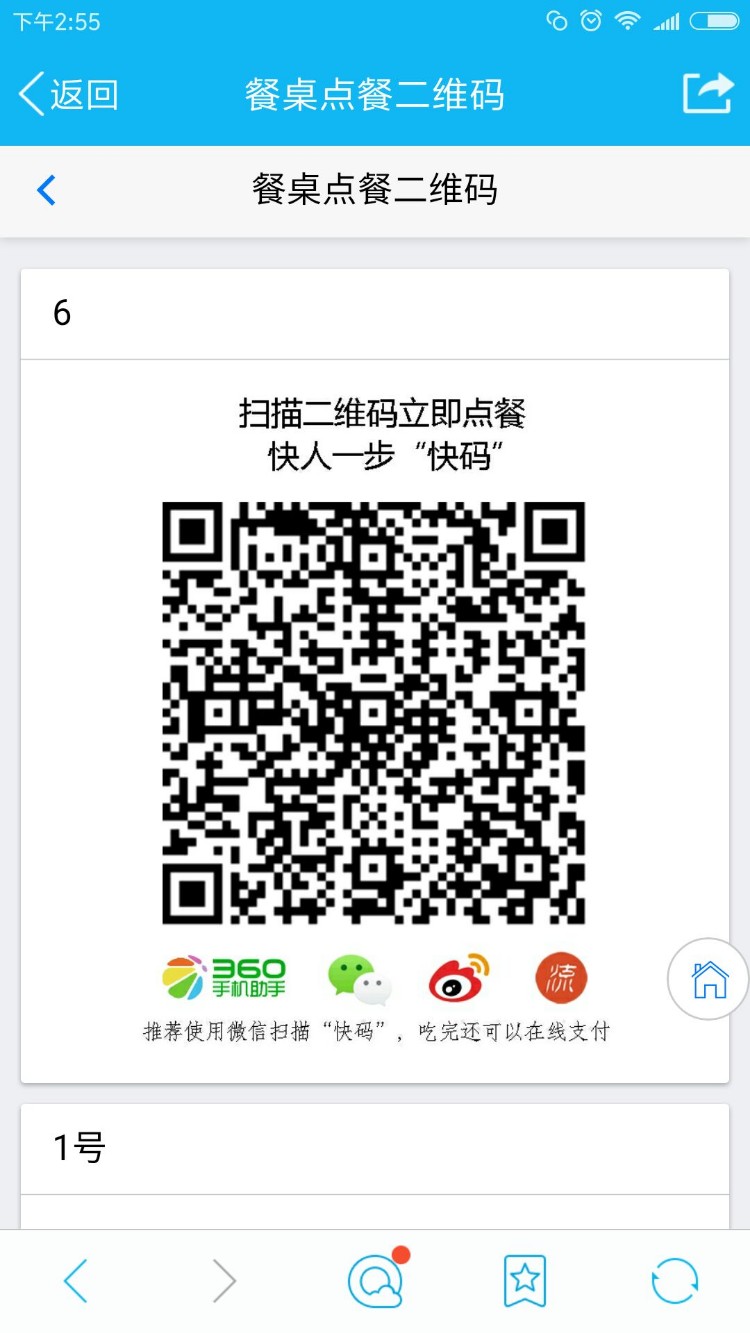Tap the alarm clock icon in the status bar

point(591,18)
